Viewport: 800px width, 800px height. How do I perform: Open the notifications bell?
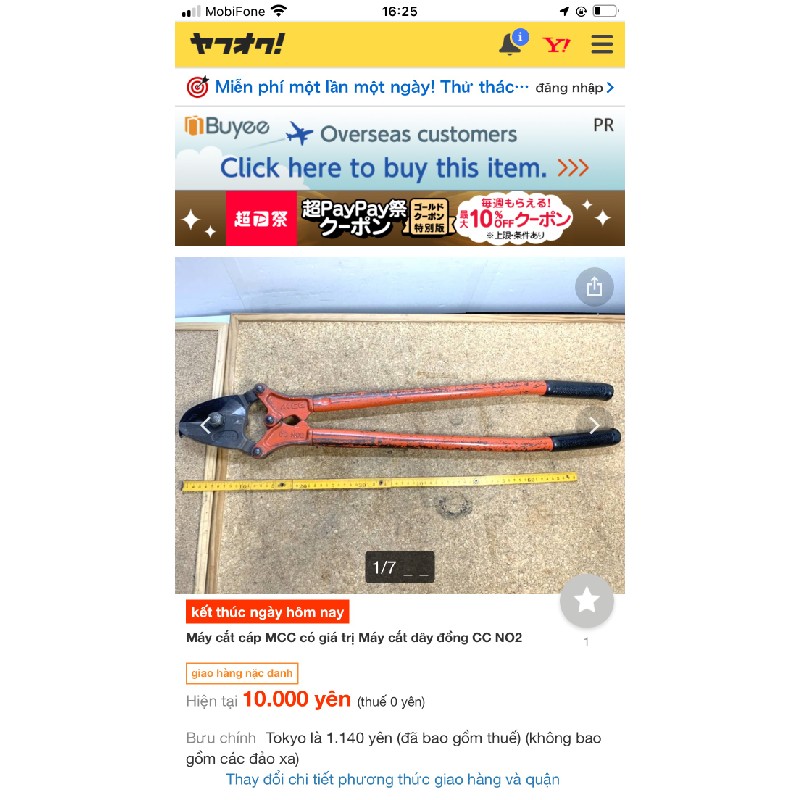click(x=511, y=44)
